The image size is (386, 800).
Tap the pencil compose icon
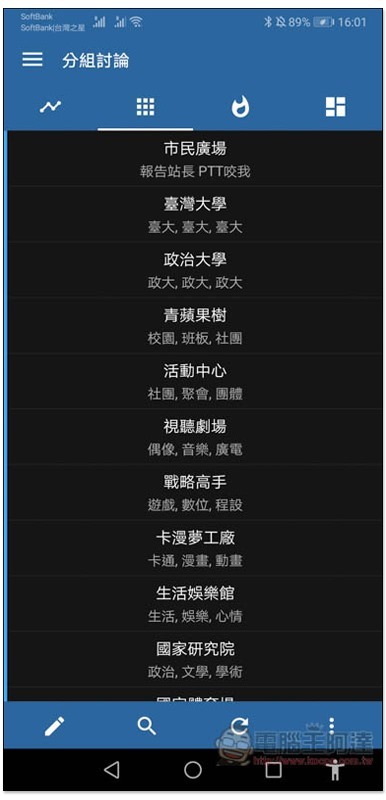click(55, 726)
